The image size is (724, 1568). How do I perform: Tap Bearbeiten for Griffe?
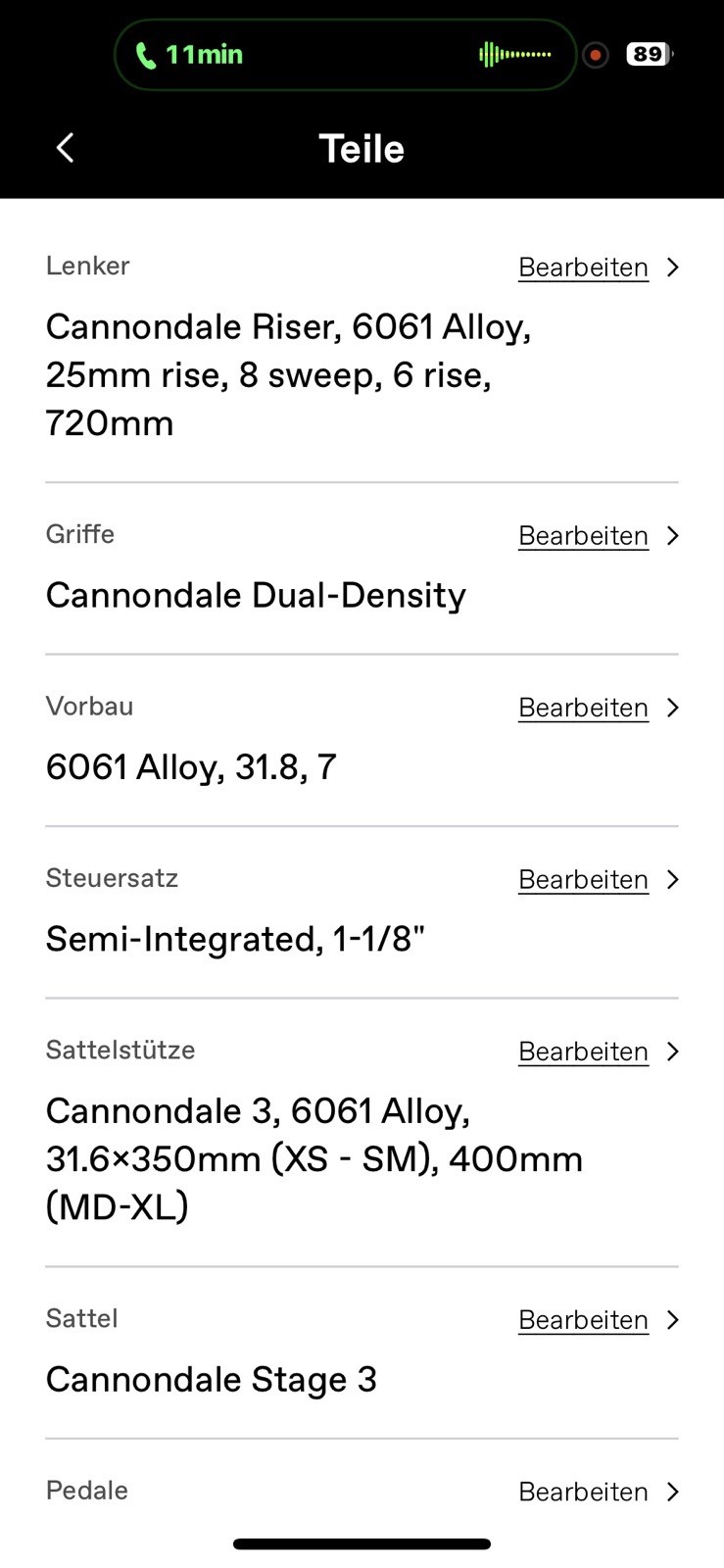[584, 536]
